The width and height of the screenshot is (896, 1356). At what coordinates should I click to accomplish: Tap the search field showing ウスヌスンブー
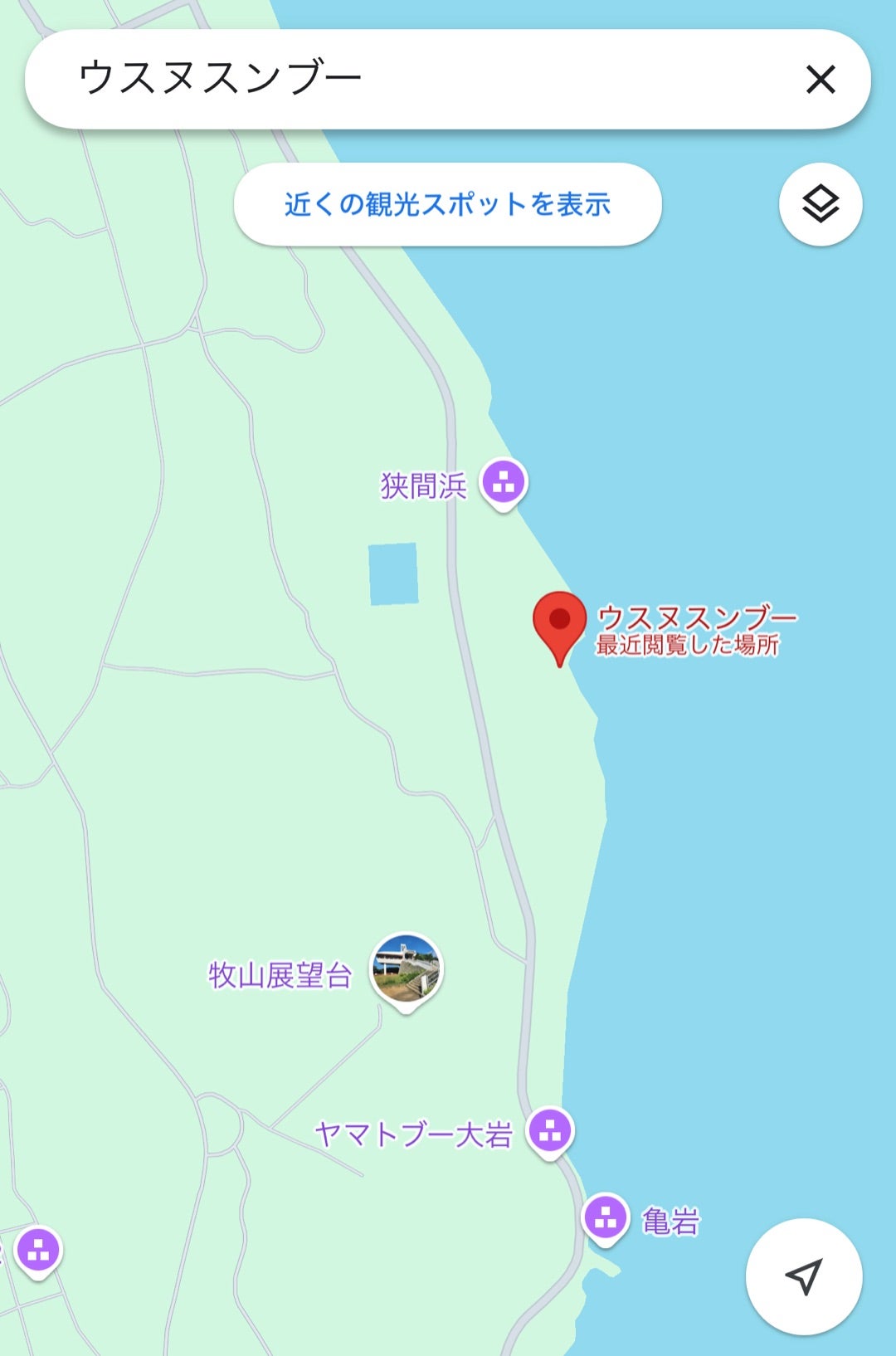pos(415,79)
